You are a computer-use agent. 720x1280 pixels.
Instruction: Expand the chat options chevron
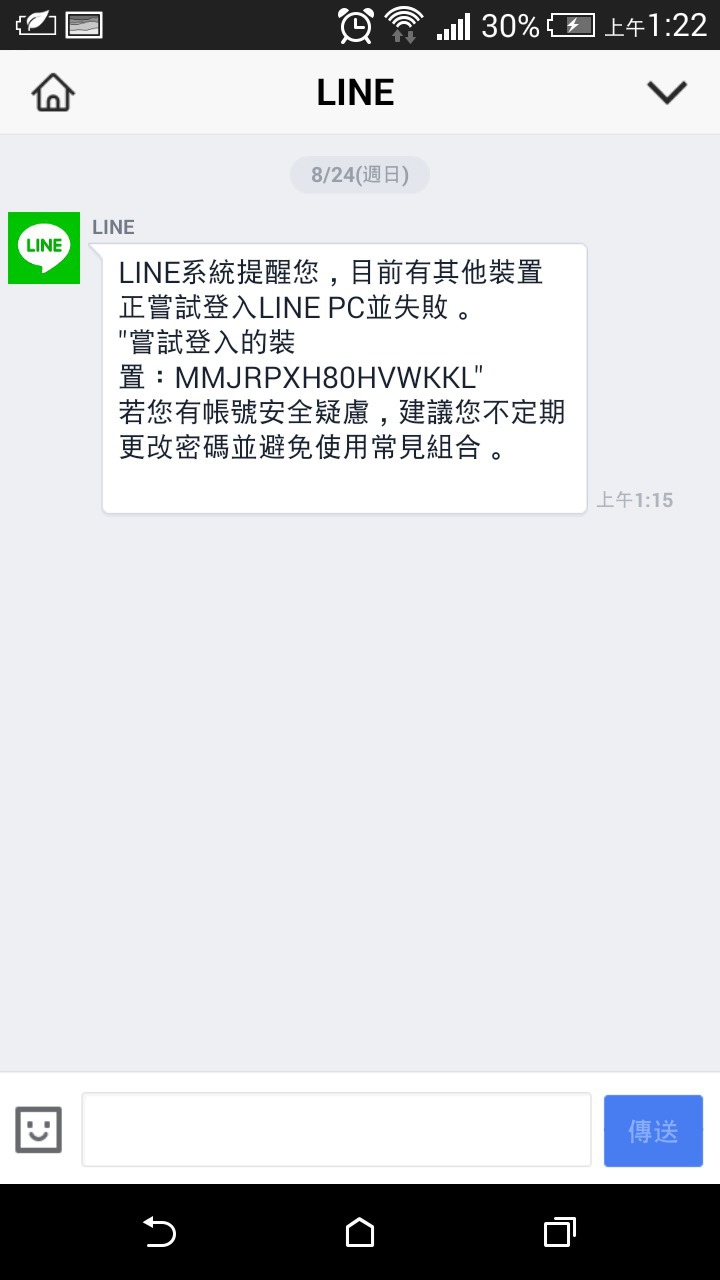click(x=667, y=92)
